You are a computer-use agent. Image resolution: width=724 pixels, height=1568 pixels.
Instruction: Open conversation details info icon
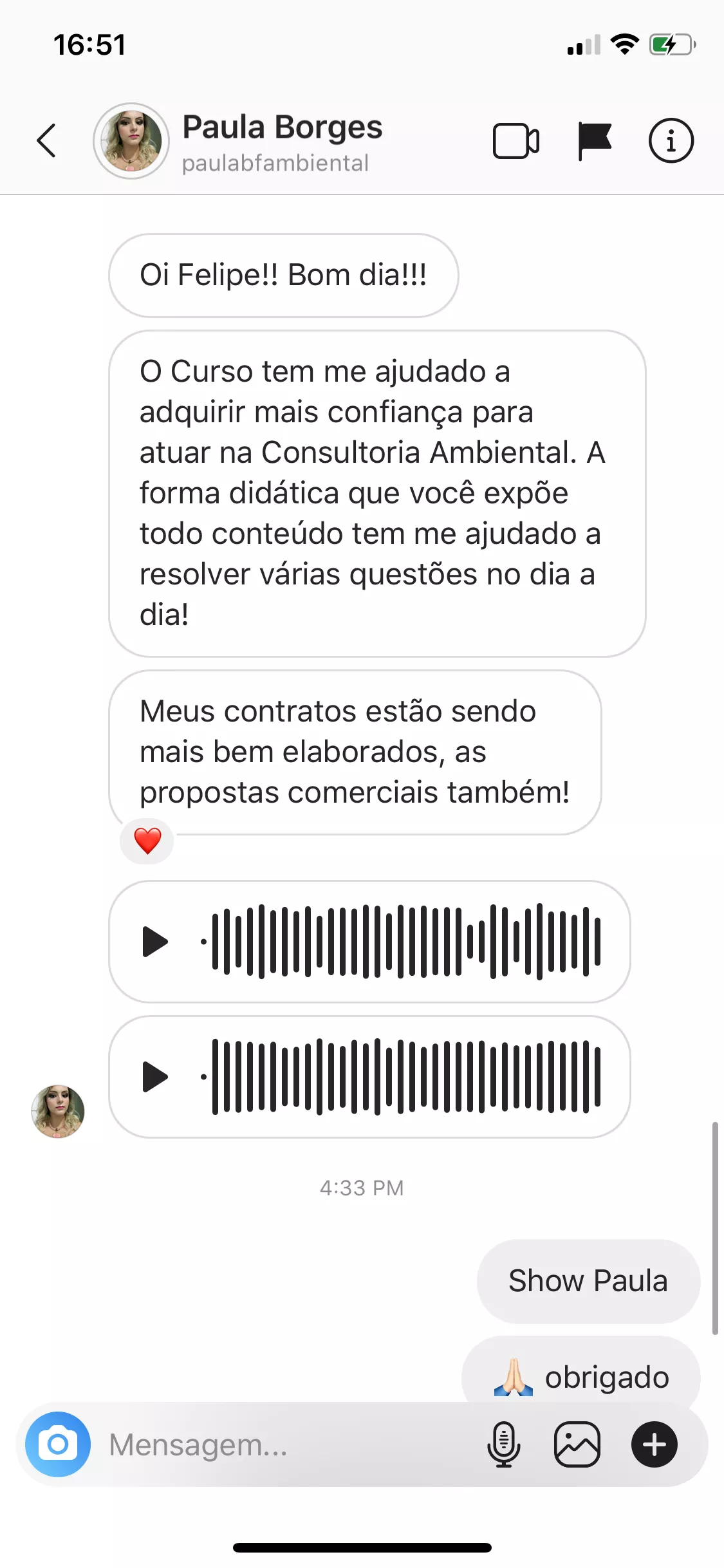click(x=671, y=140)
